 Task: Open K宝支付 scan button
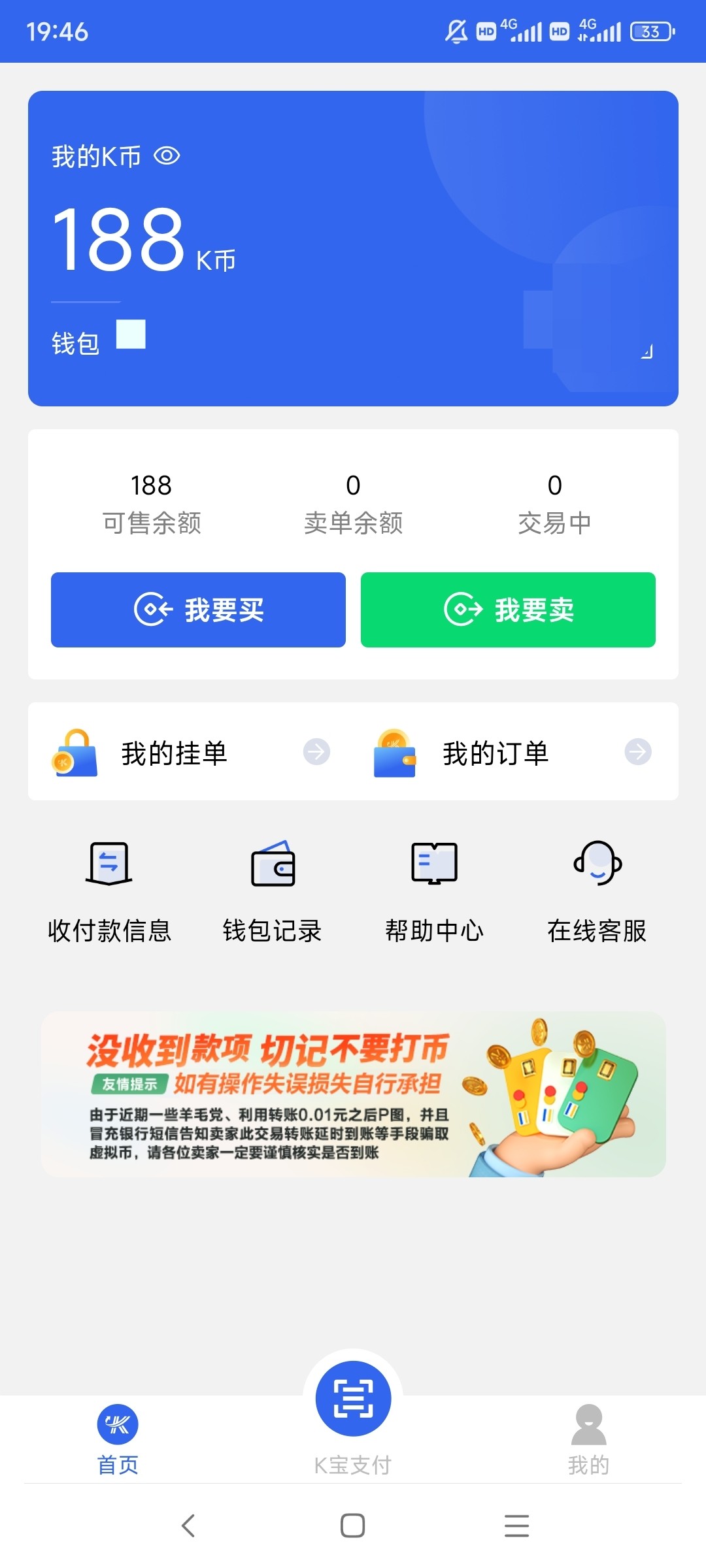[x=353, y=1398]
